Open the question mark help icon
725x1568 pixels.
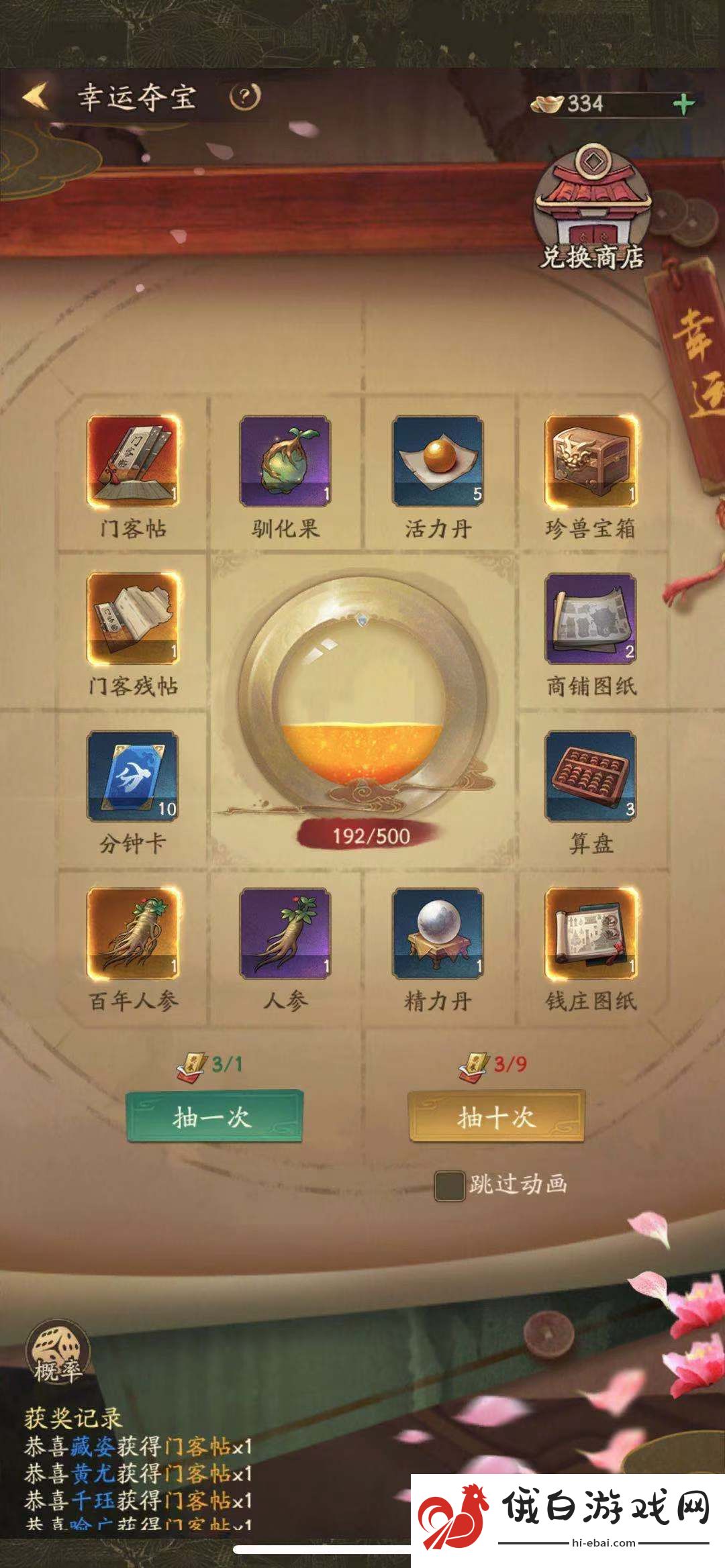pos(244,98)
